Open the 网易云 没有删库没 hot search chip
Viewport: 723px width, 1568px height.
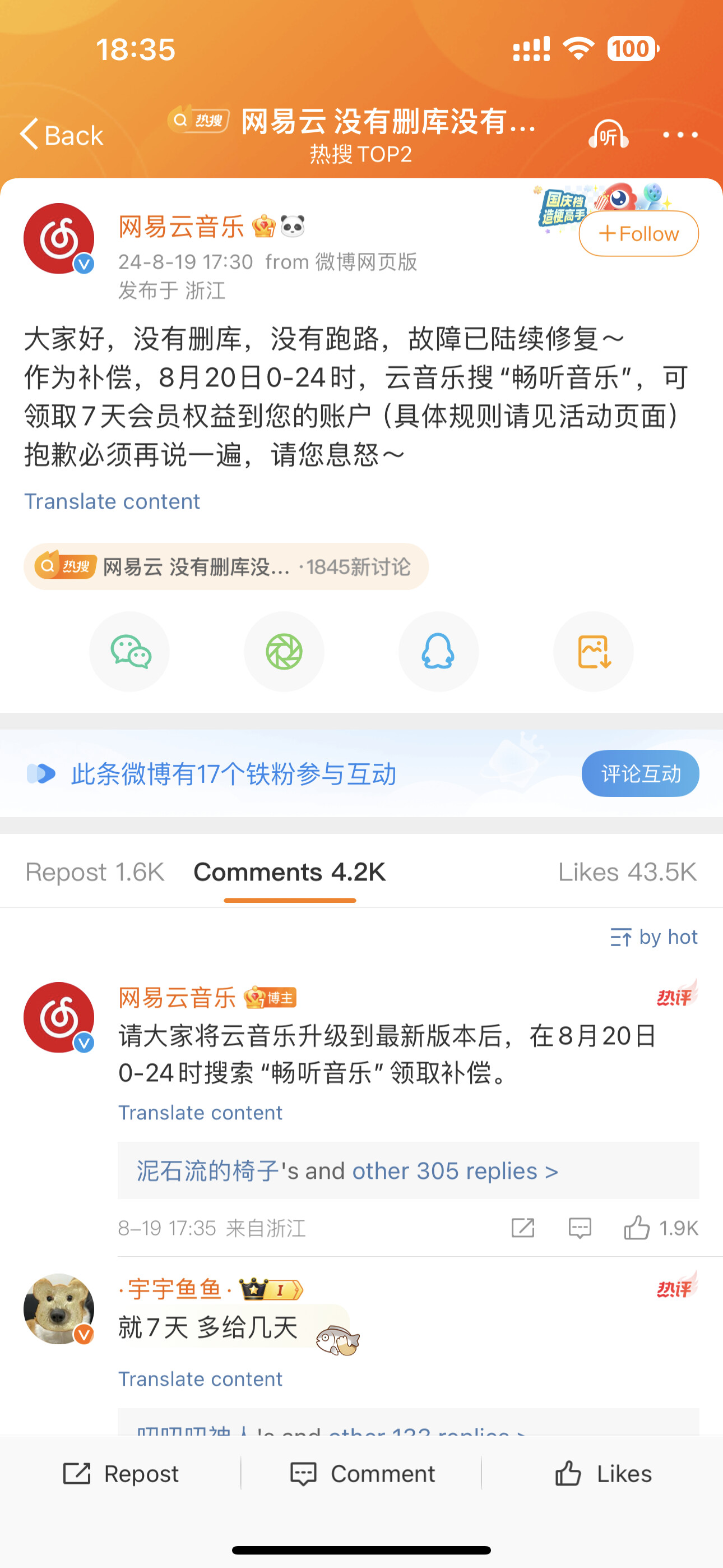[226, 567]
